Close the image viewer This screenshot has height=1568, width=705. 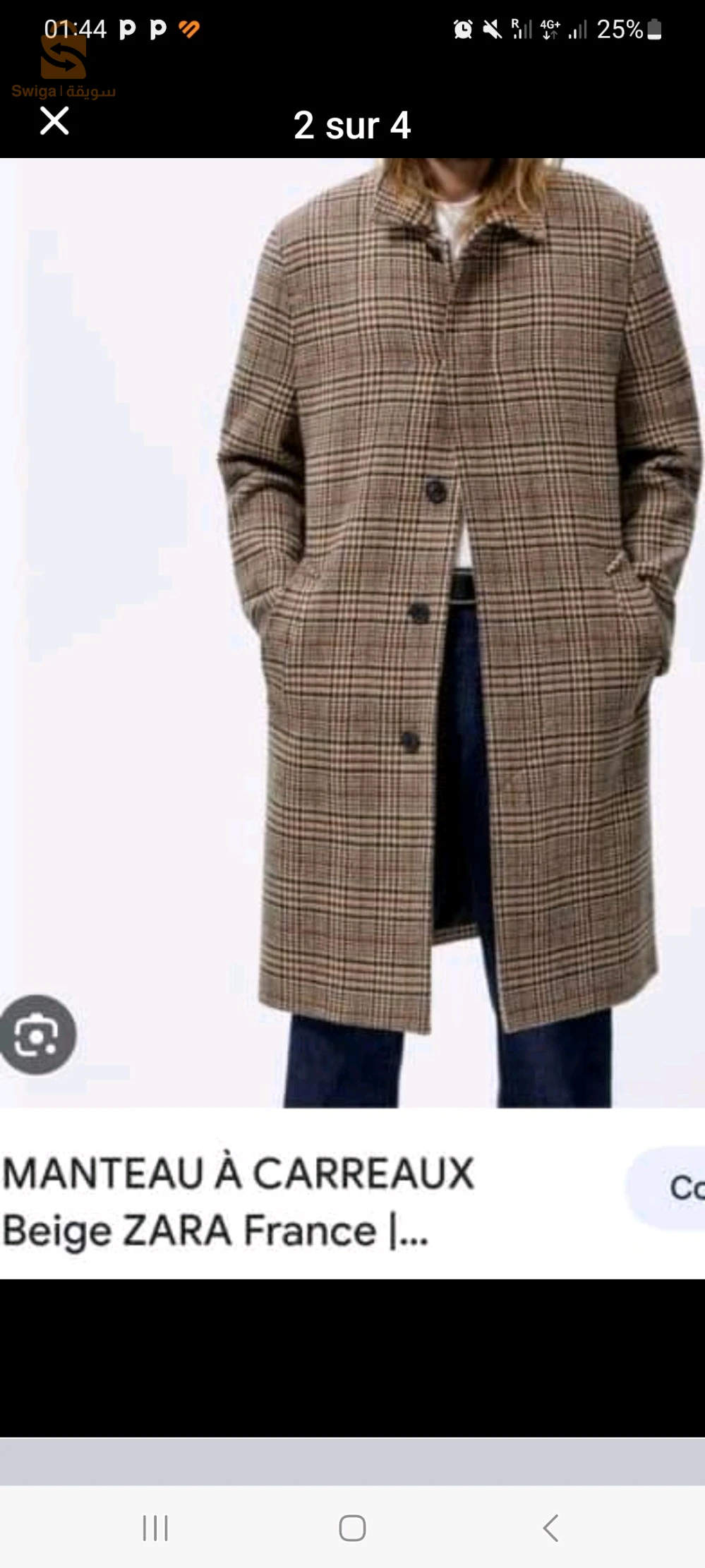tap(54, 121)
